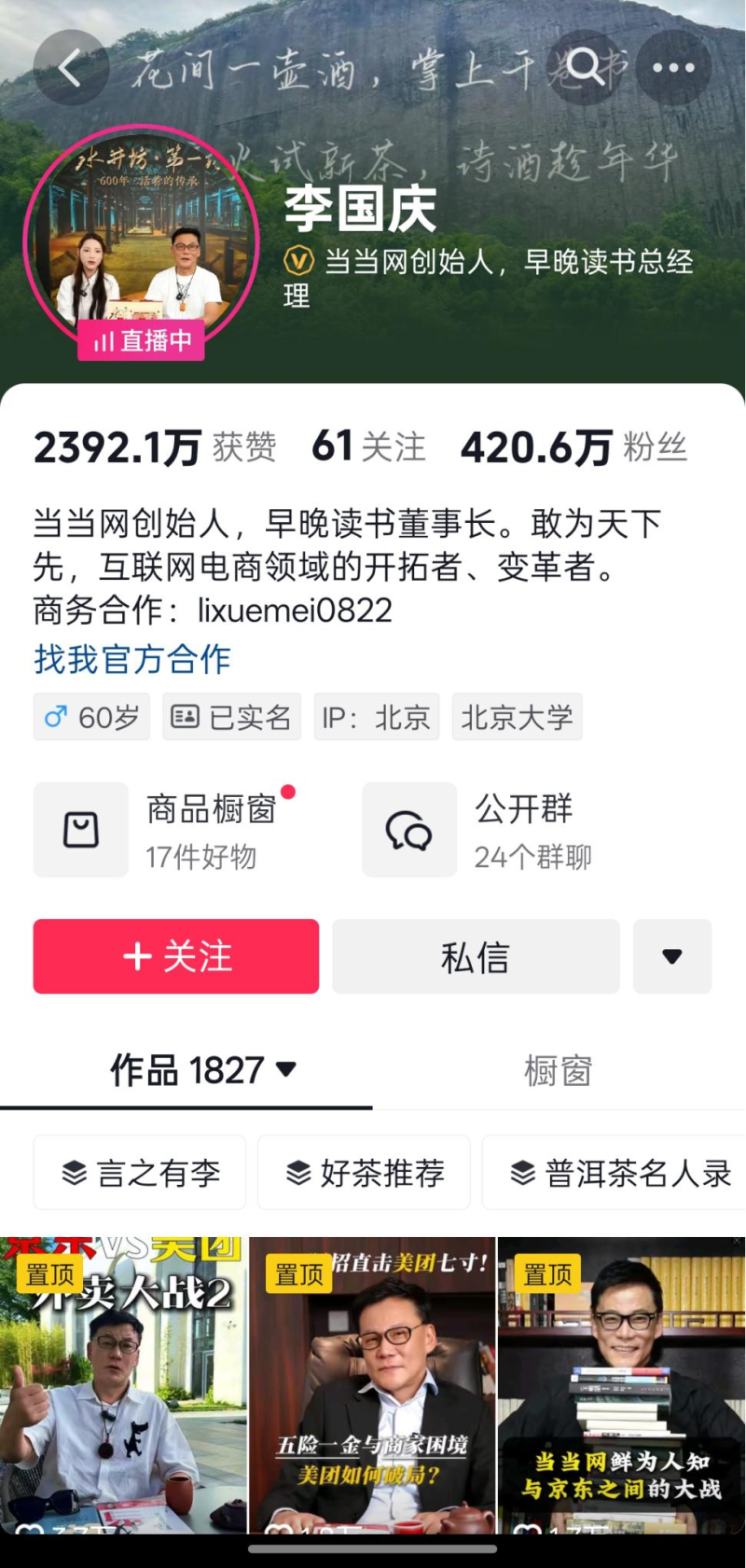Select the 言之有李 collection chip

coord(140,1173)
